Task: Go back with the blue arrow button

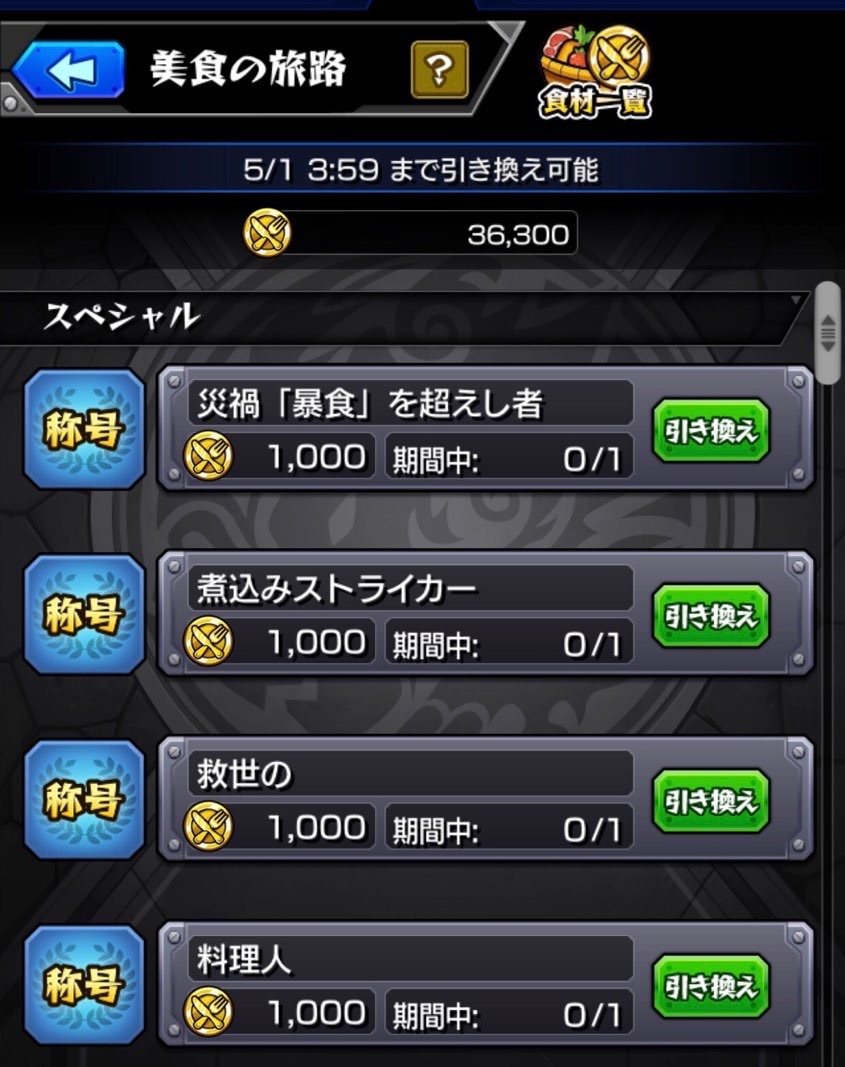Action: pos(69,70)
